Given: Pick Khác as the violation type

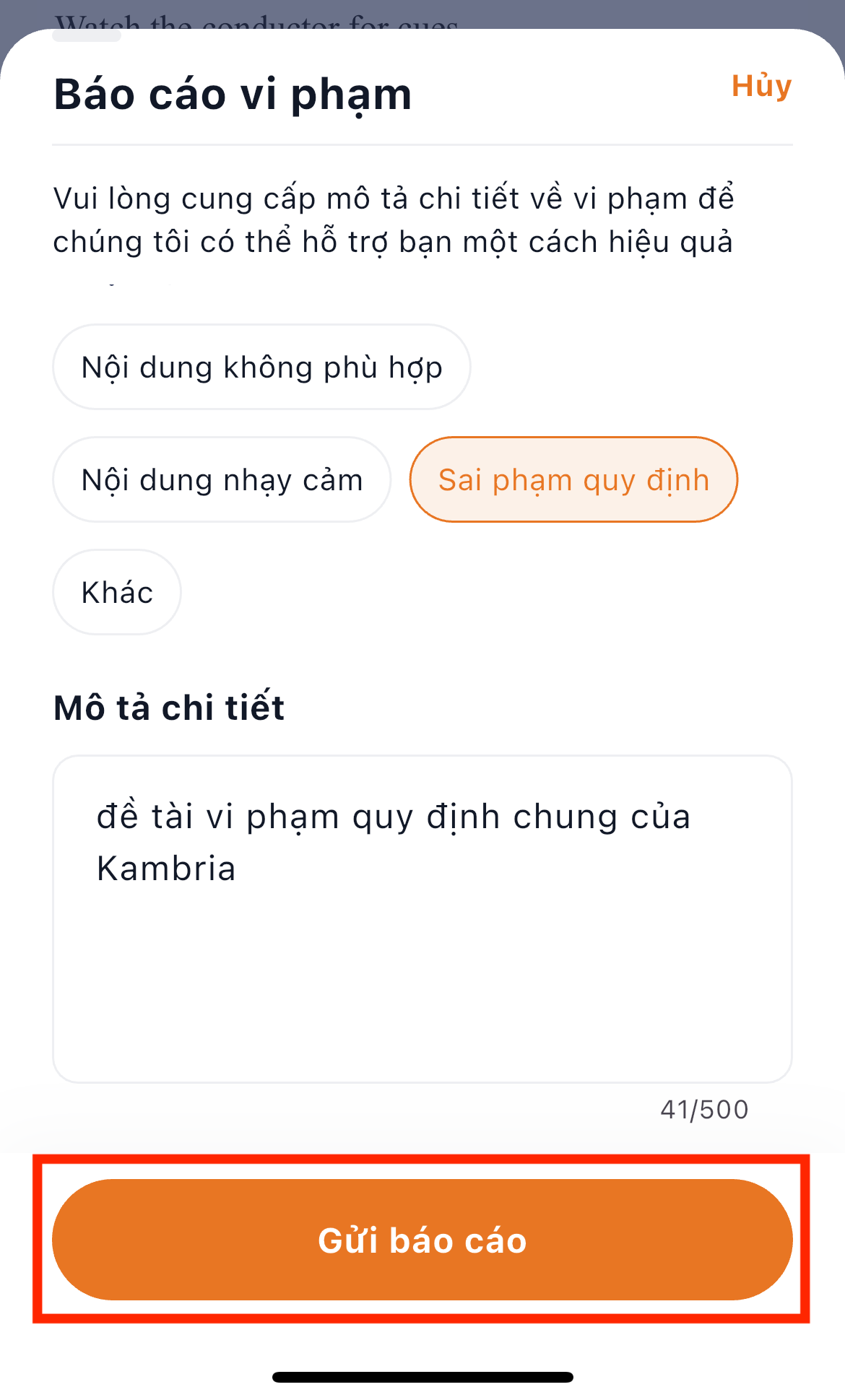Looking at the screenshot, I should pyautogui.click(x=117, y=593).
